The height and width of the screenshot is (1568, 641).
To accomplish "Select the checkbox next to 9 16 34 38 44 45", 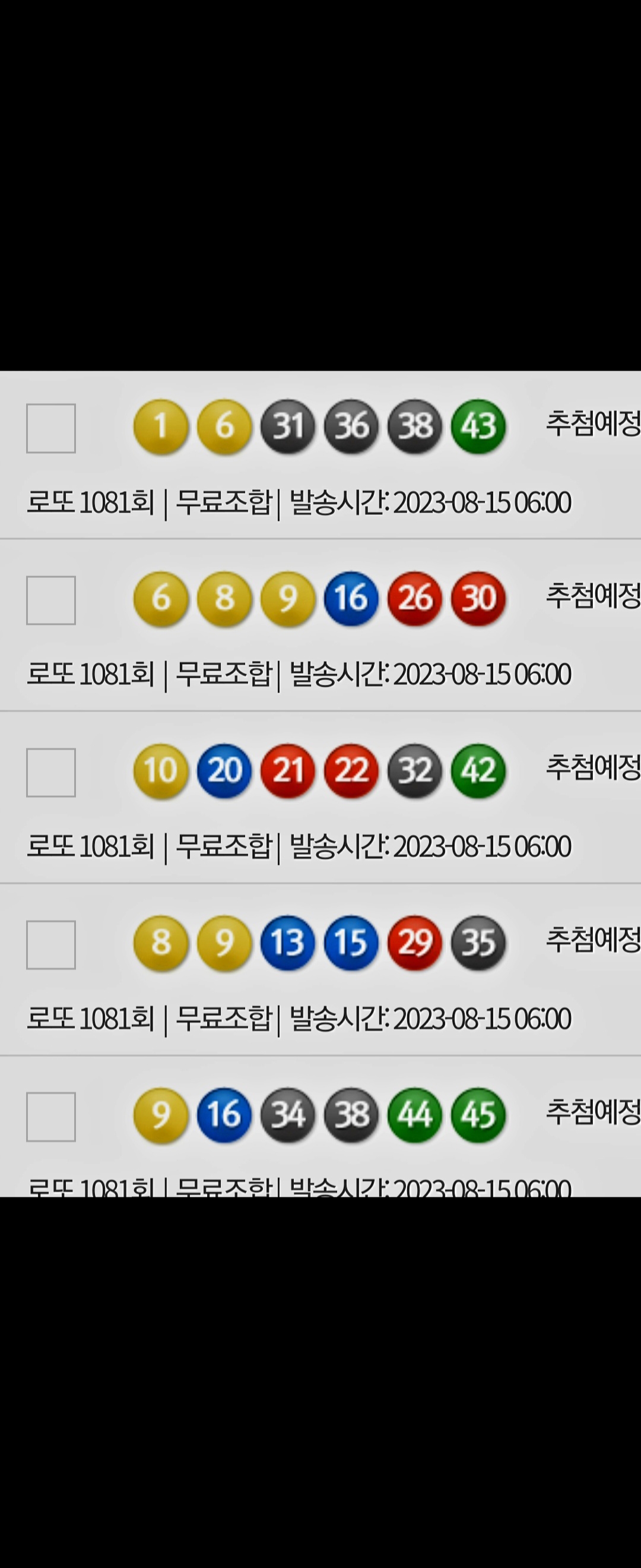I will click(51, 1117).
